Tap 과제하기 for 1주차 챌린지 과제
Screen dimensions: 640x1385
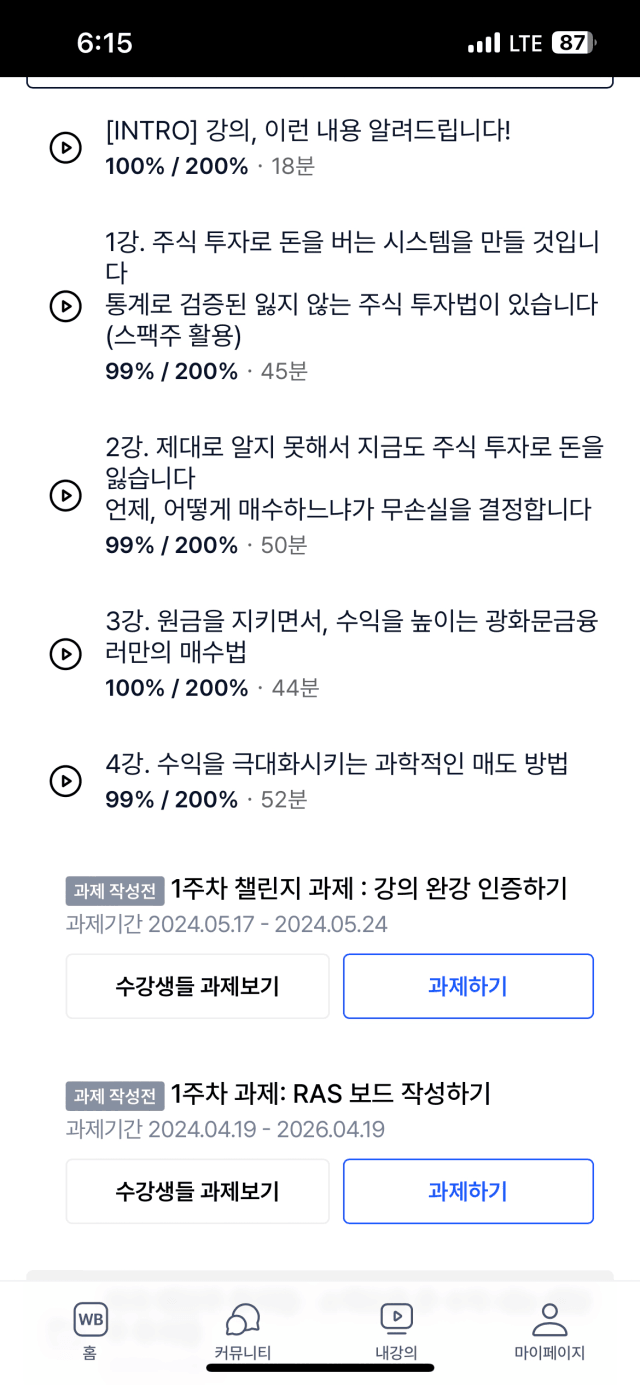click(468, 986)
